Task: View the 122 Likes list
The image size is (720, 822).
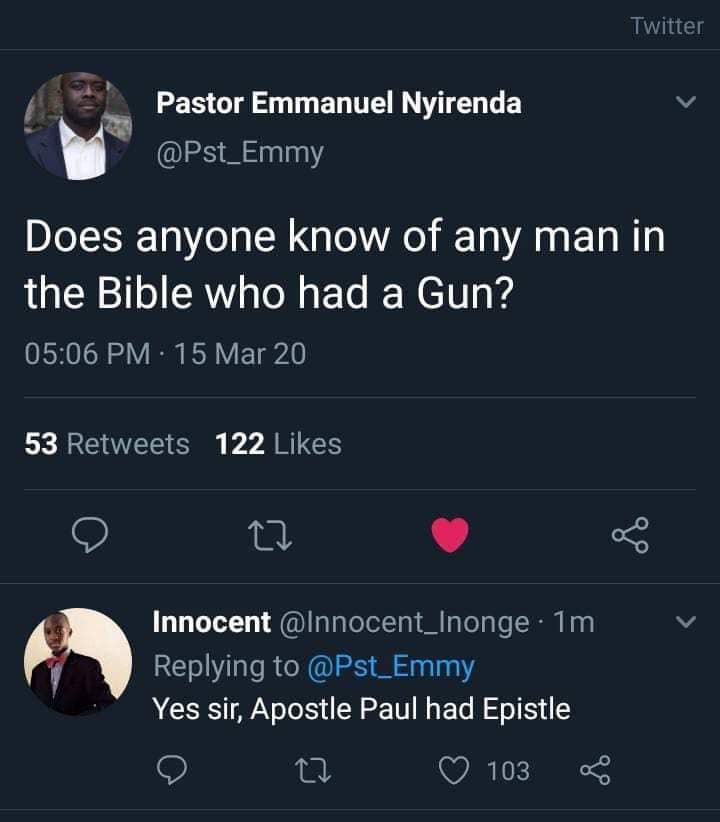Action: [x=278, y=443]
